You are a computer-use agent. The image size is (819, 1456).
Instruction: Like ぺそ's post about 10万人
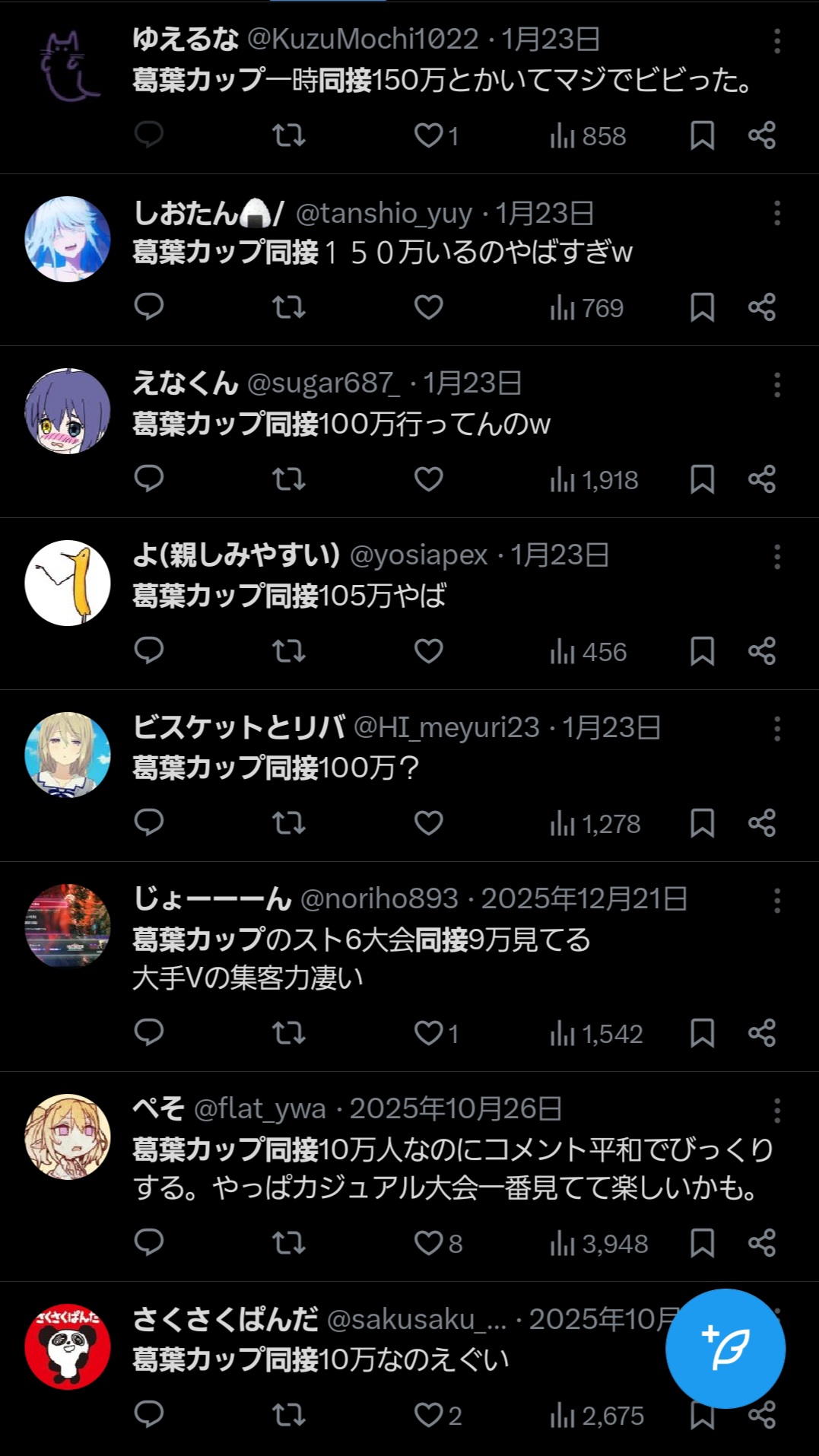(428, 1243)
